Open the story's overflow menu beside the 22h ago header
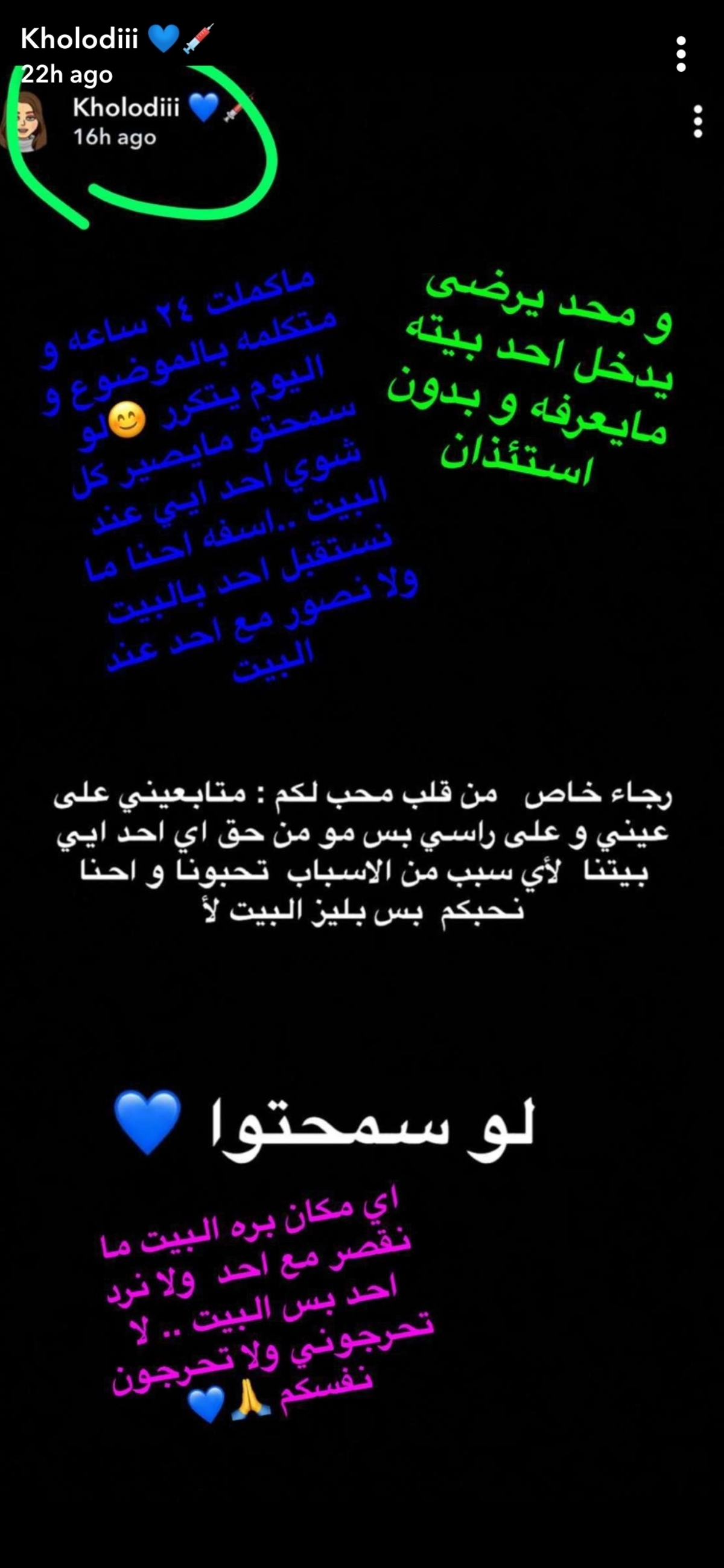Screen dimensions: 724x1568 click(x=681, y=54)
